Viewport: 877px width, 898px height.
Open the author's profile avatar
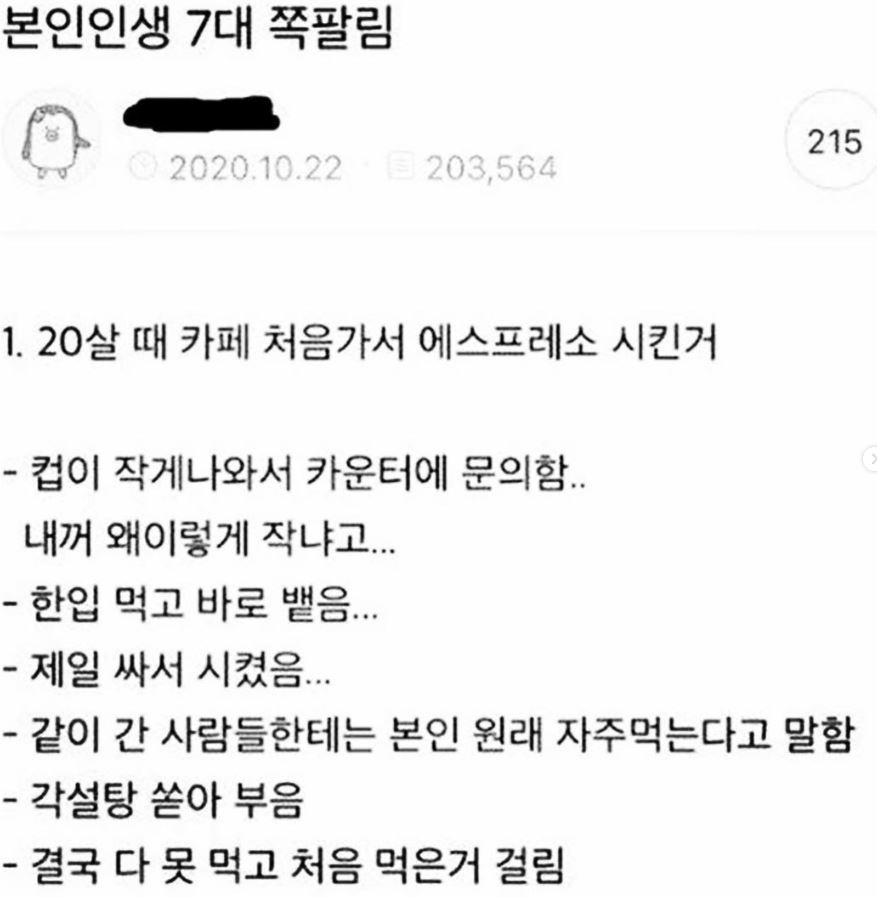[x=57, y=143]
